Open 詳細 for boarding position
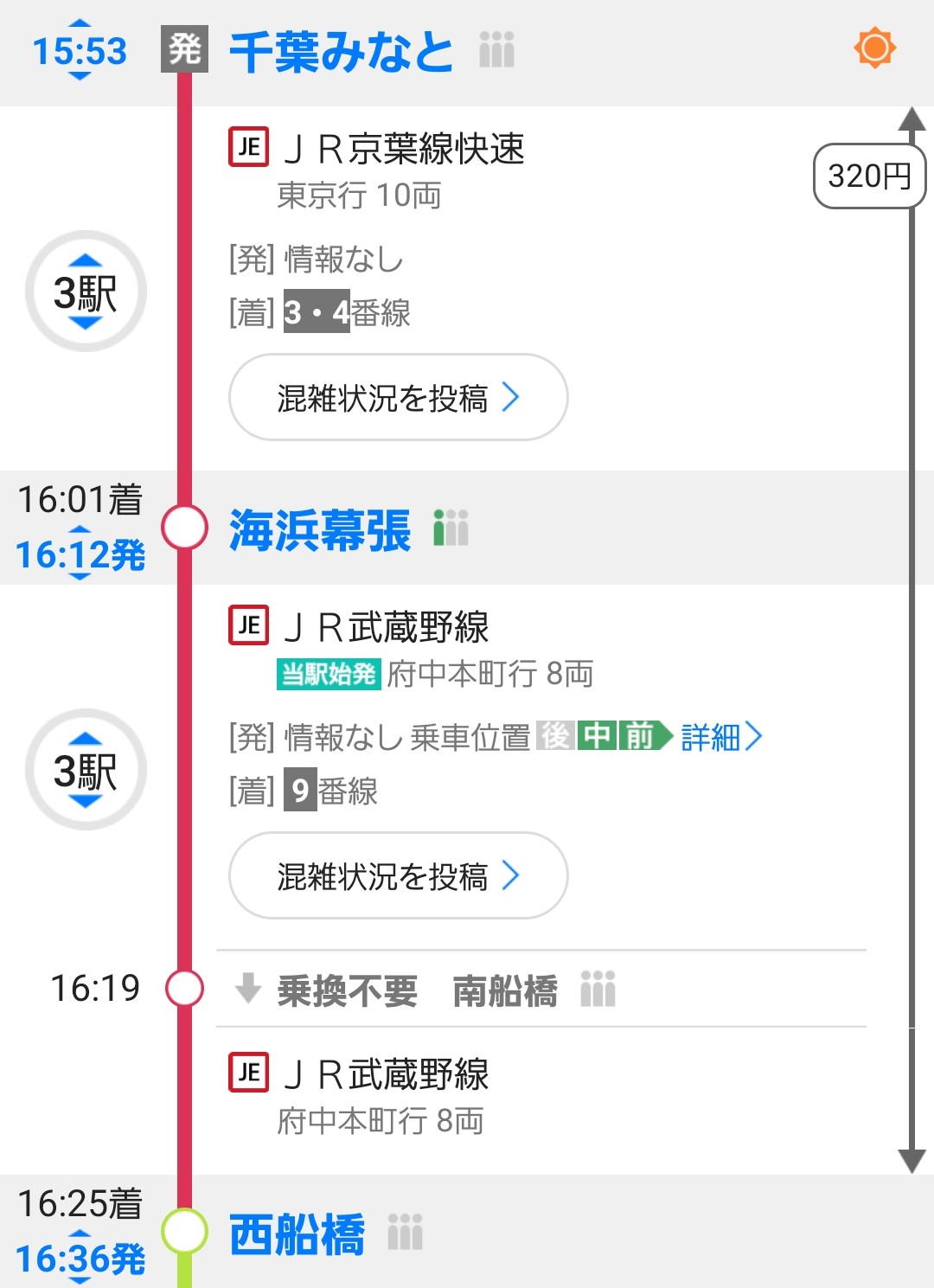Viewport: 934px width, 1288px height. pos(721,737)
